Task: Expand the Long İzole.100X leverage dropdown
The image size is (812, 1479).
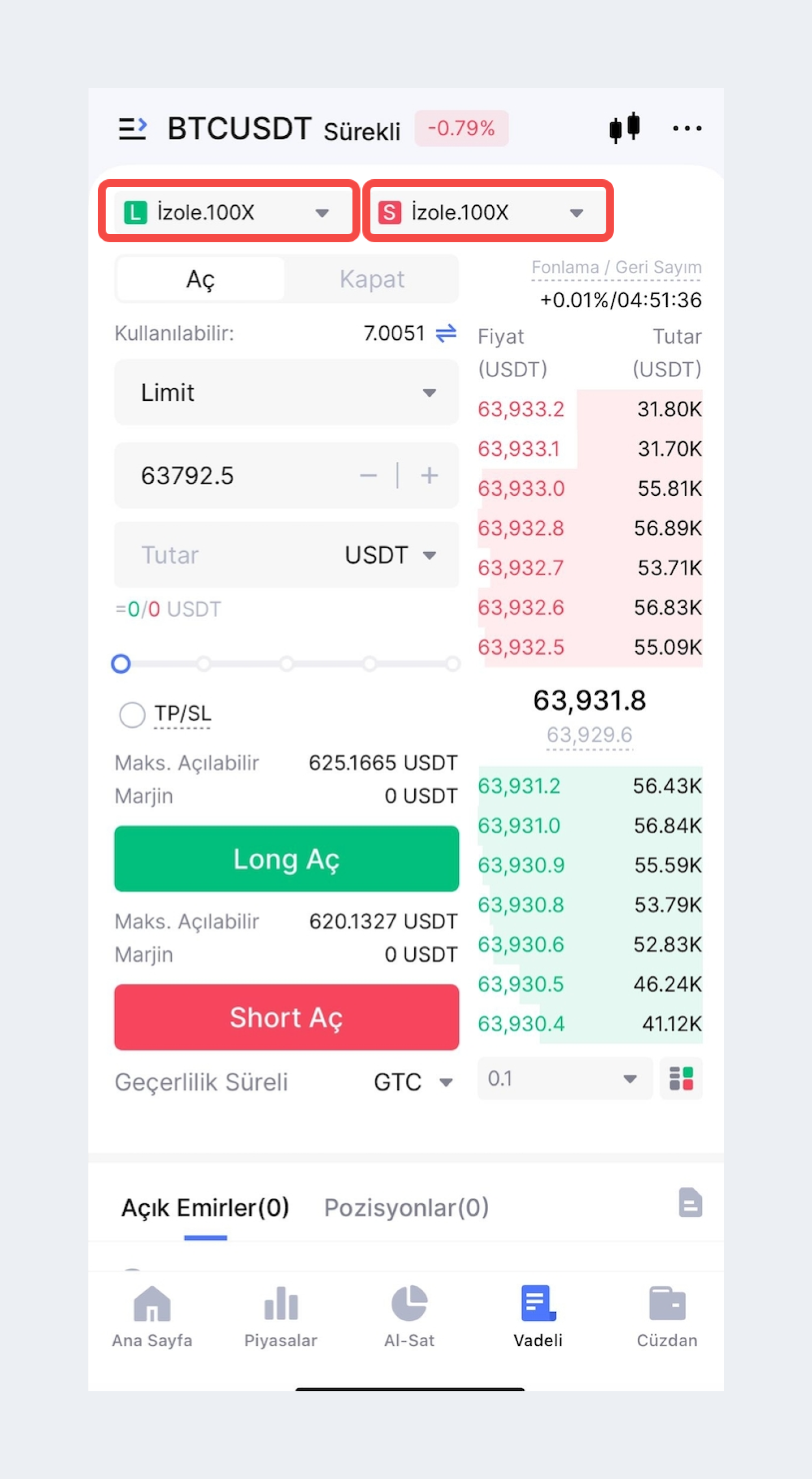Action: (228, 213)
